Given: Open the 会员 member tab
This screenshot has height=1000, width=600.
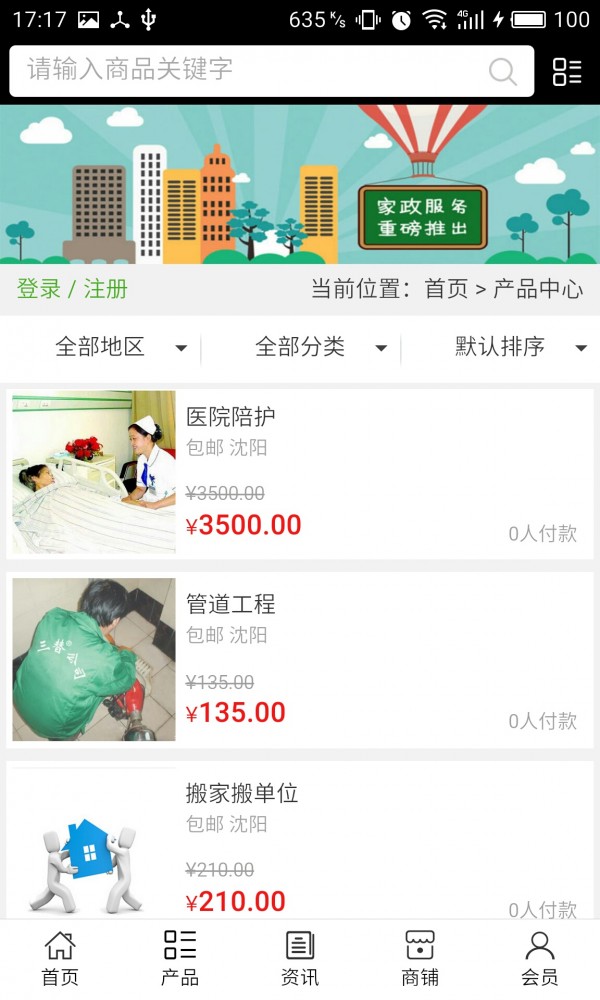Looking at the screenshot, I should 540,958.
